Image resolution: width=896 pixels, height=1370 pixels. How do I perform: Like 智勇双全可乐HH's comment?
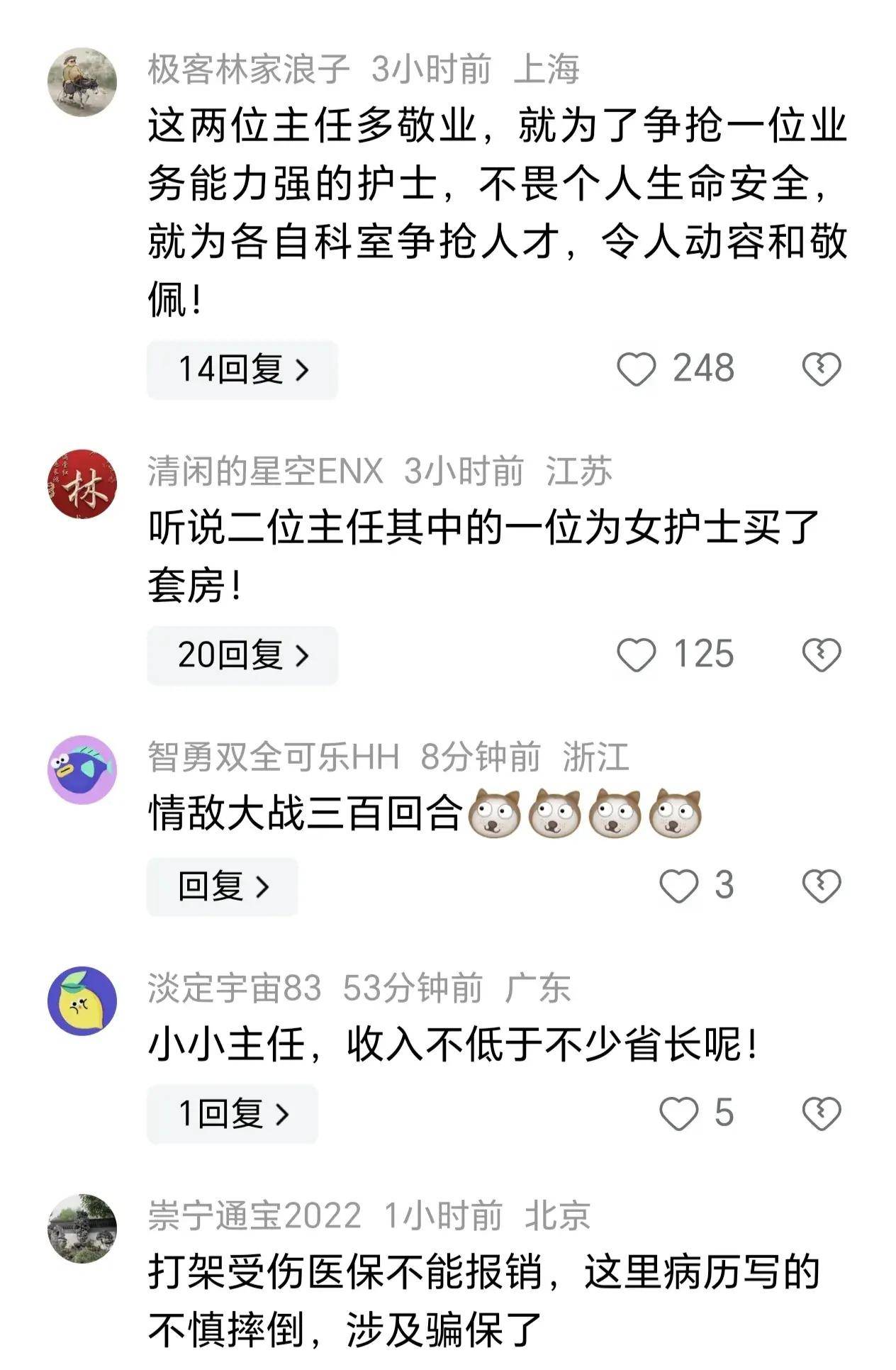pos(678,886)
